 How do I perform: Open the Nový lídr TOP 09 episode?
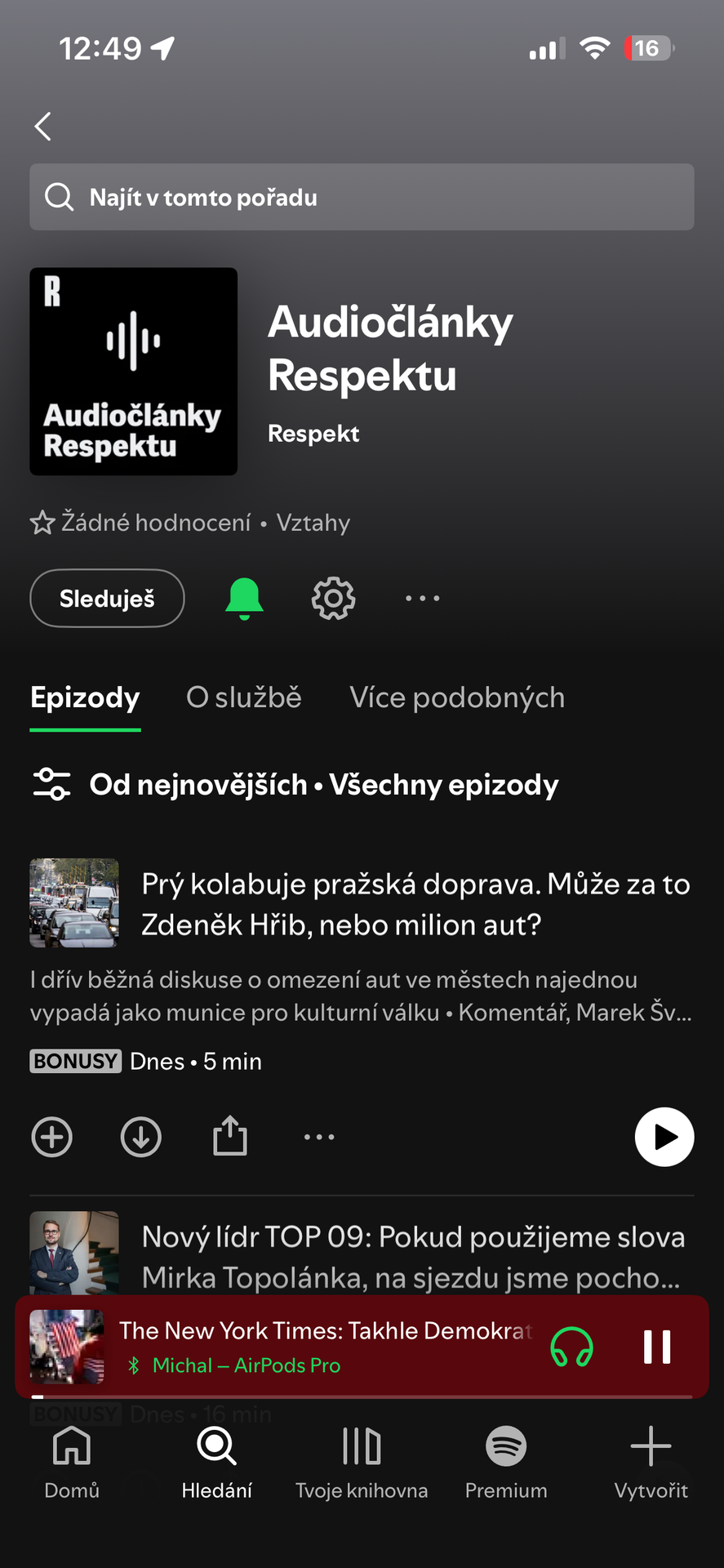pos(412,1256)
